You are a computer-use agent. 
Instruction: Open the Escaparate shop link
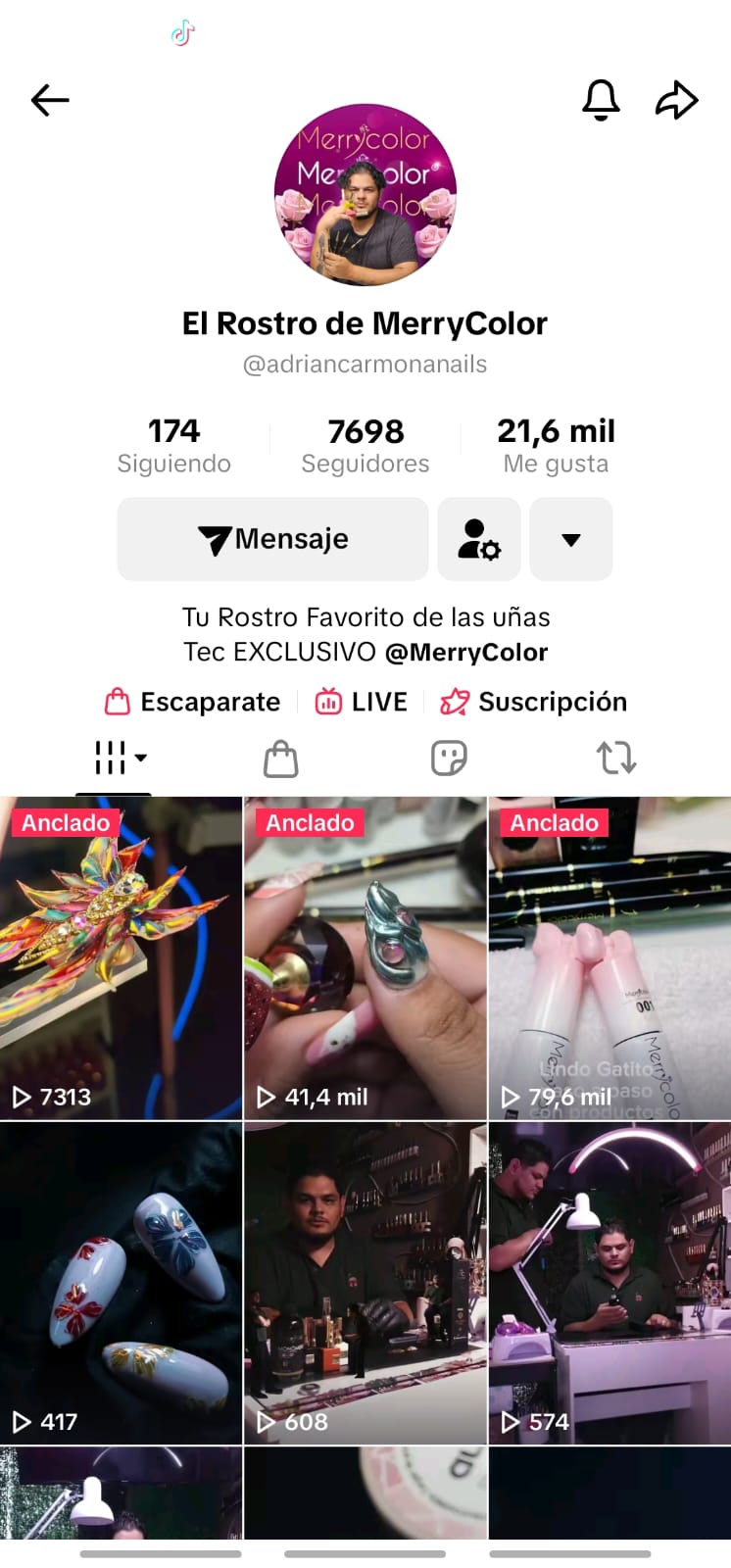tap(193, 702)
